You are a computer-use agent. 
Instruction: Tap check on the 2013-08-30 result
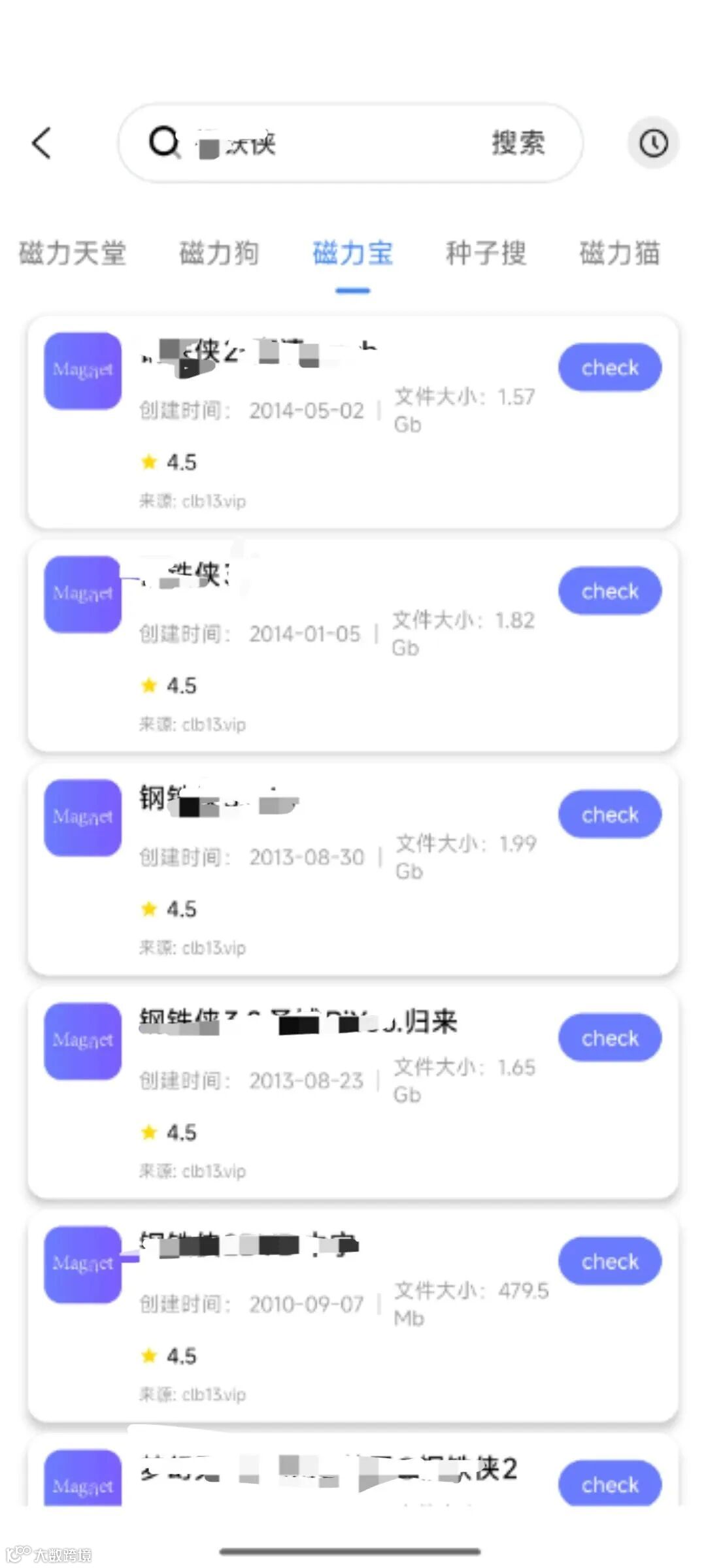coord(609,815)
